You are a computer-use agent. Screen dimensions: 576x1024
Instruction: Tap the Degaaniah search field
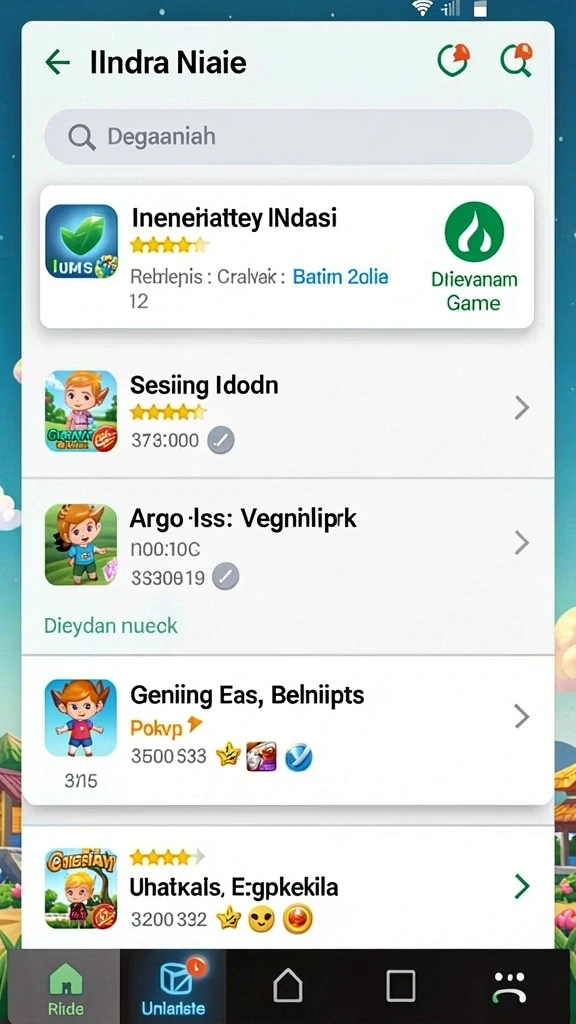pyautogui.click(x=289, y=136)
